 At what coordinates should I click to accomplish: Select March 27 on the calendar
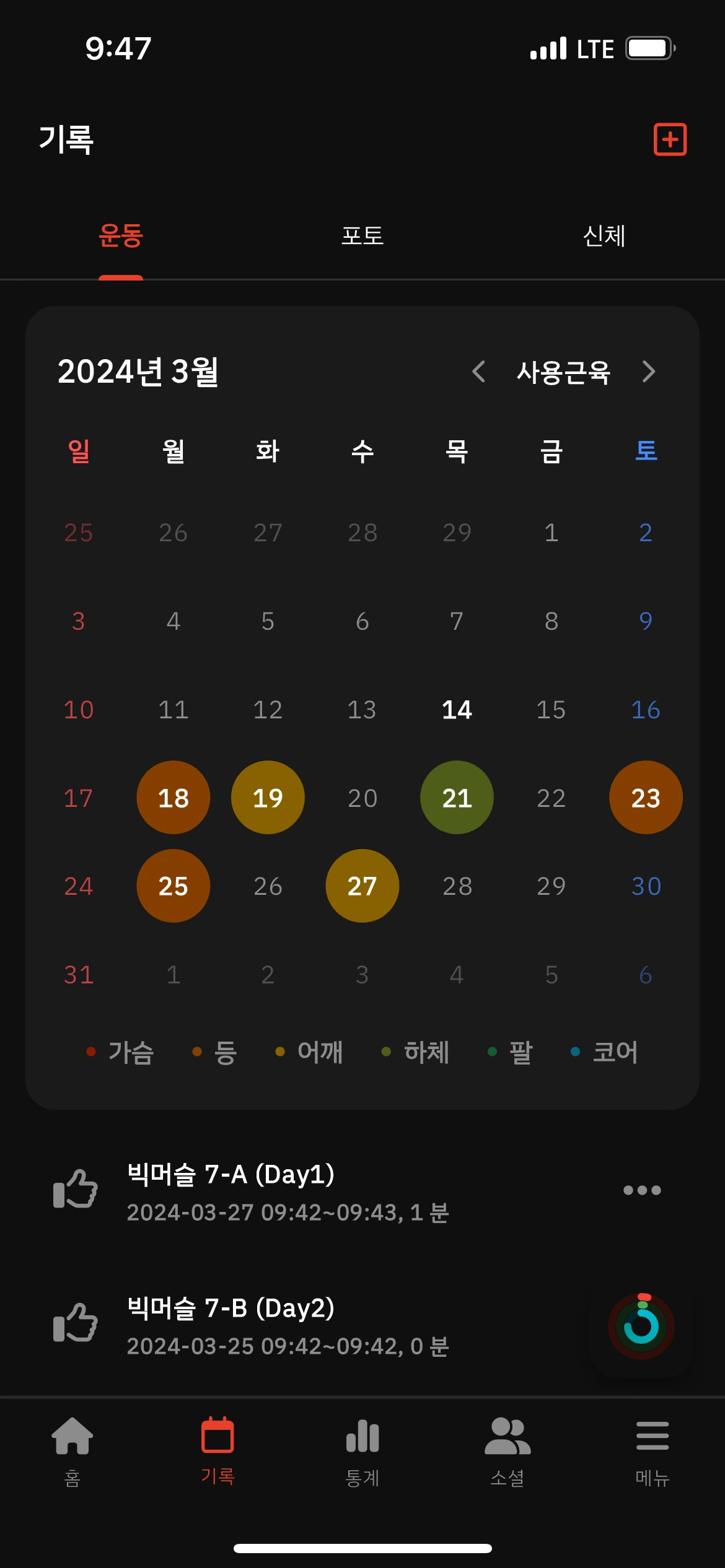tap(362, 886)
